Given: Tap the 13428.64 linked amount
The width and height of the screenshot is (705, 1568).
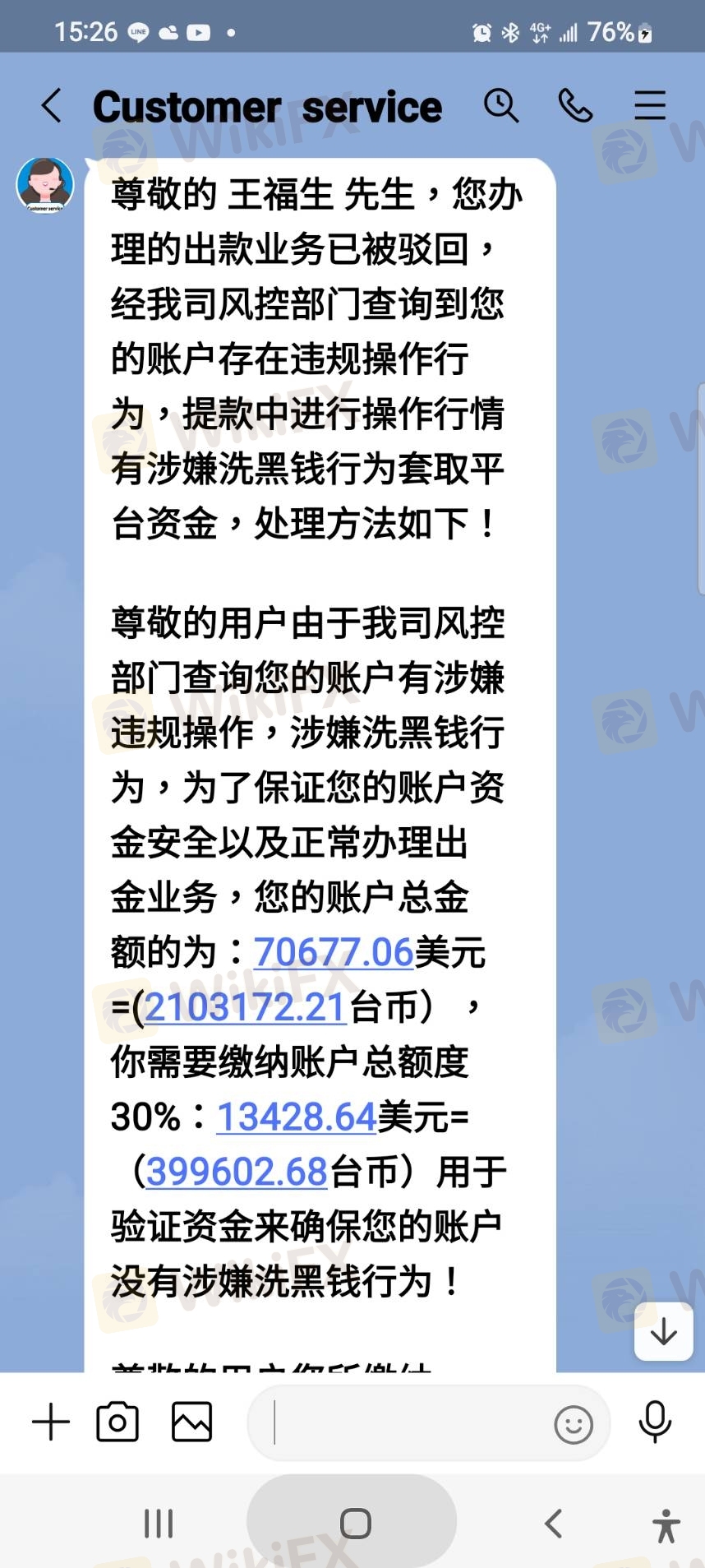Looking at the screenshot, I should (297, 1117).
